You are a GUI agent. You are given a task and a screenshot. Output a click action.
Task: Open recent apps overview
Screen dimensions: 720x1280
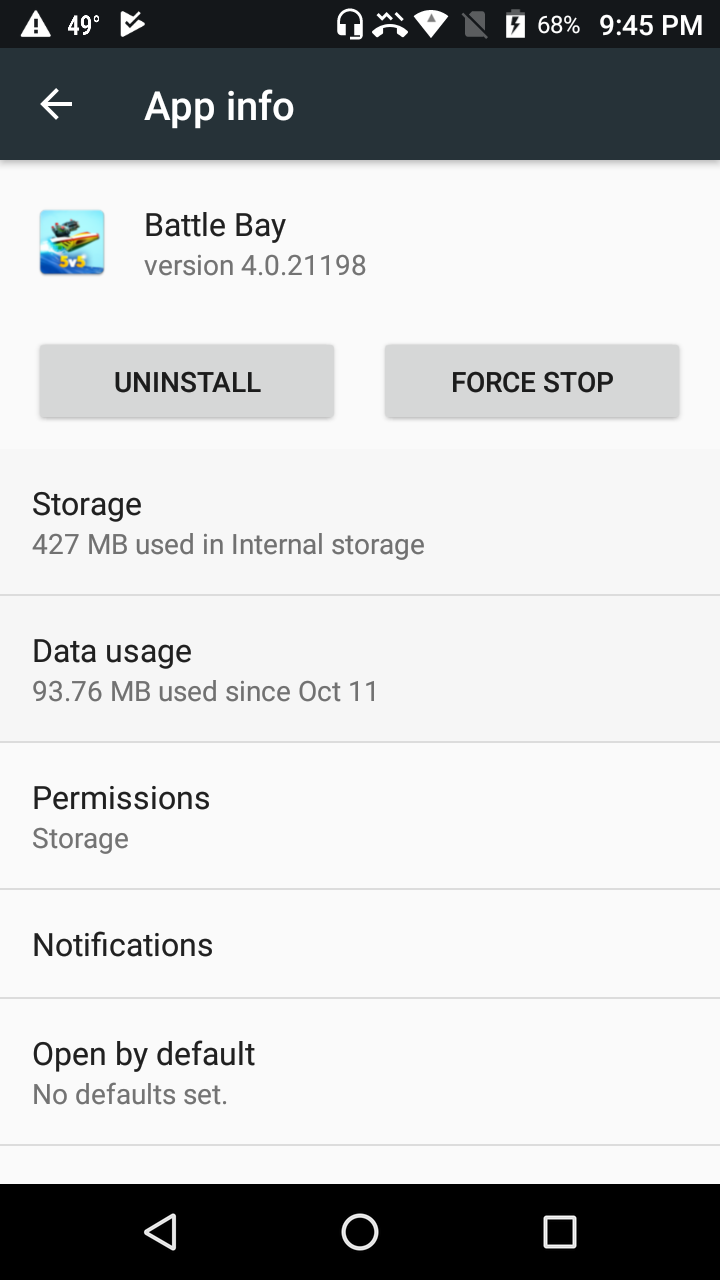(560, 1232)
